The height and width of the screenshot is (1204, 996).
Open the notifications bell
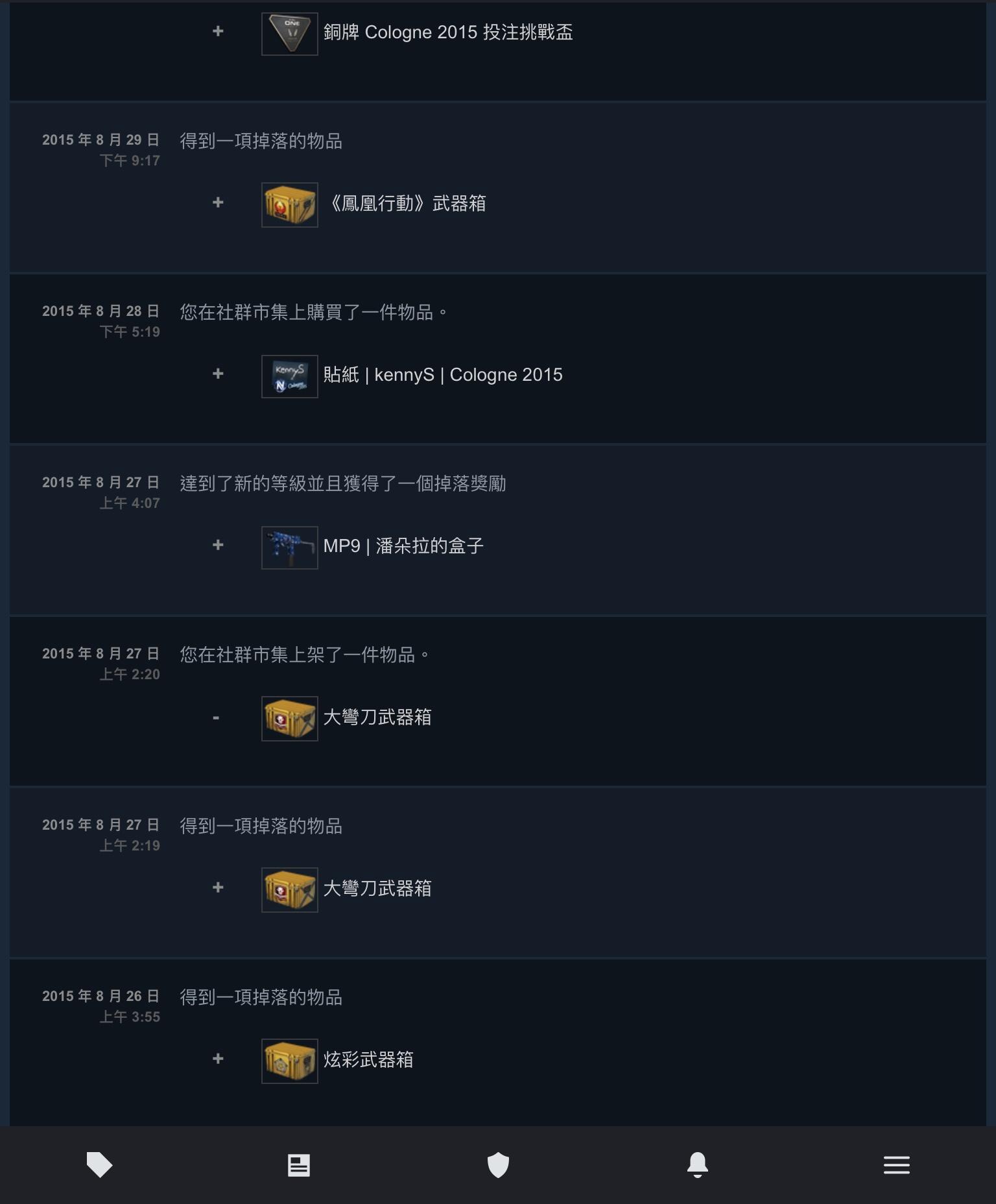[x=697, y=1165]
